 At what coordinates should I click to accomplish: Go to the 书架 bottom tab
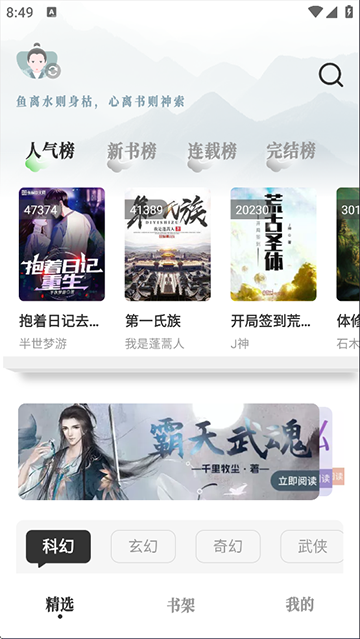(x=181, y=606)
